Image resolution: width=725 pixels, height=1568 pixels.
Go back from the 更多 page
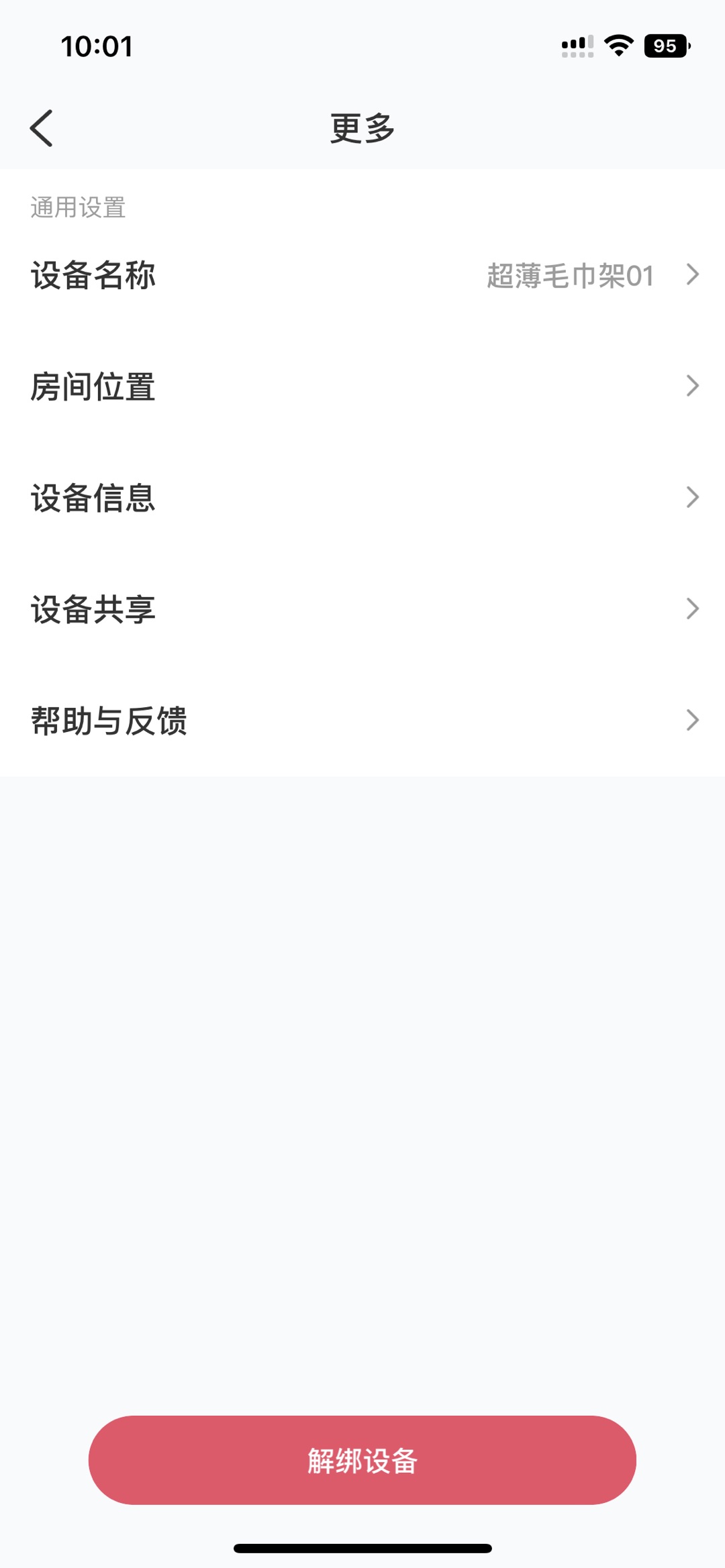click(42, 128)
